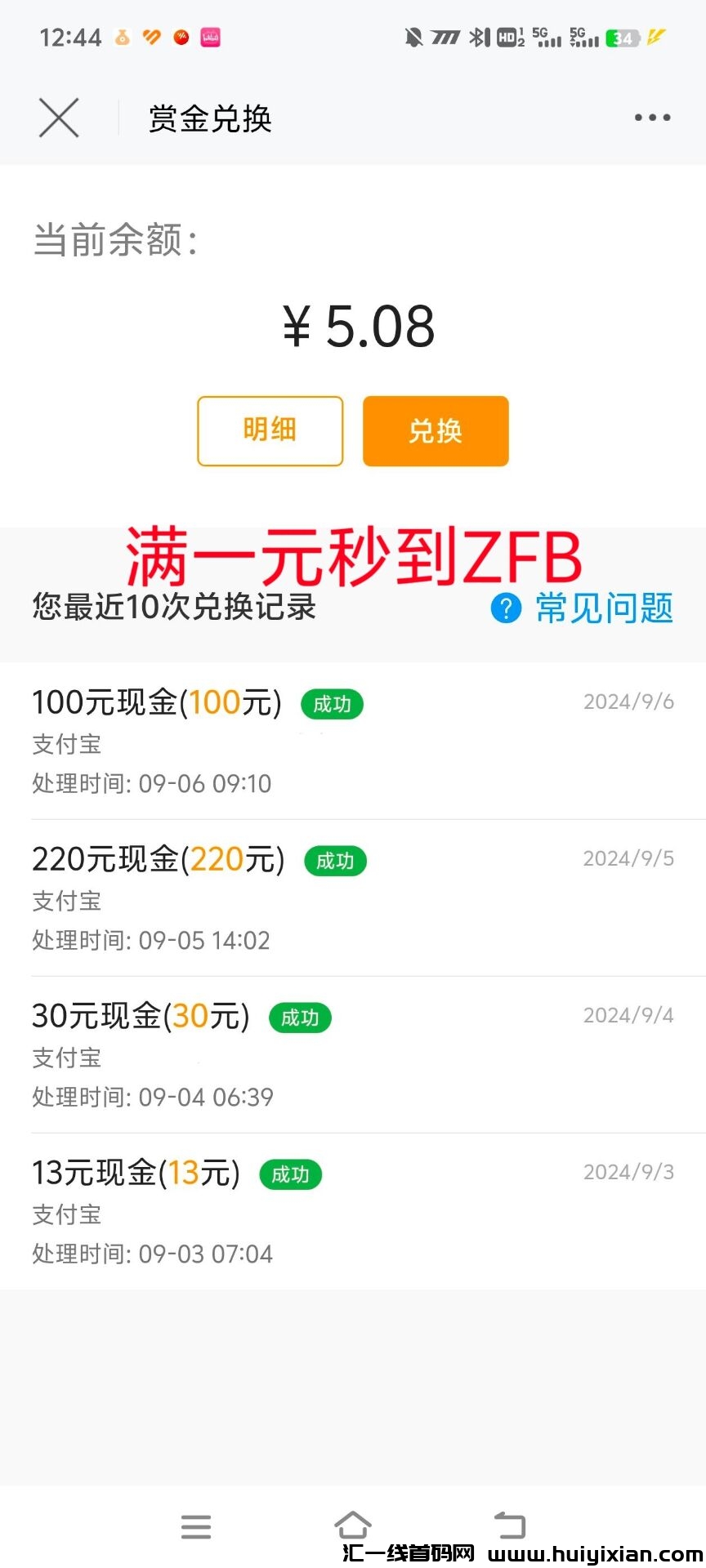Open the three-dot overflow menu

(652, 118)
